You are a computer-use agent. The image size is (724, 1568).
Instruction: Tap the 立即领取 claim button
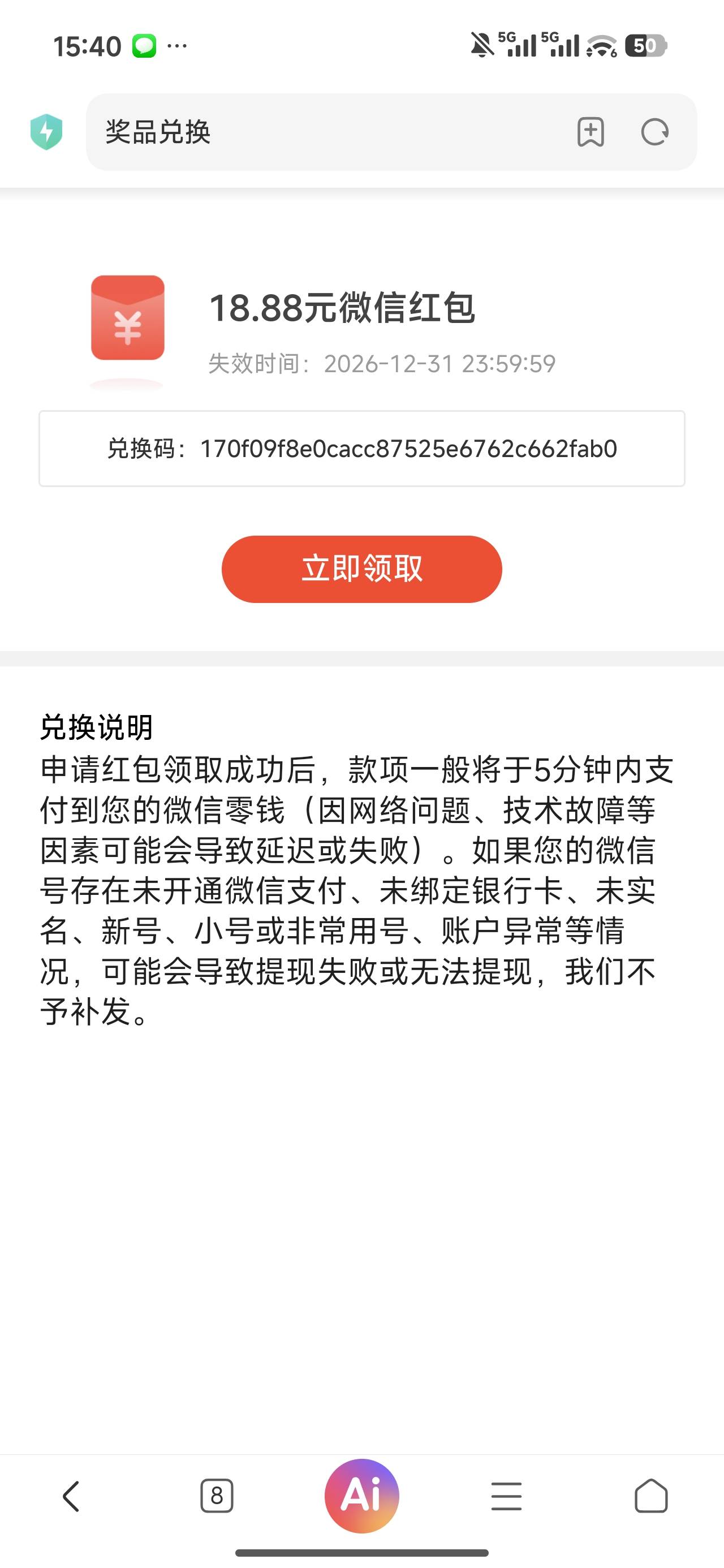[361, 569]
